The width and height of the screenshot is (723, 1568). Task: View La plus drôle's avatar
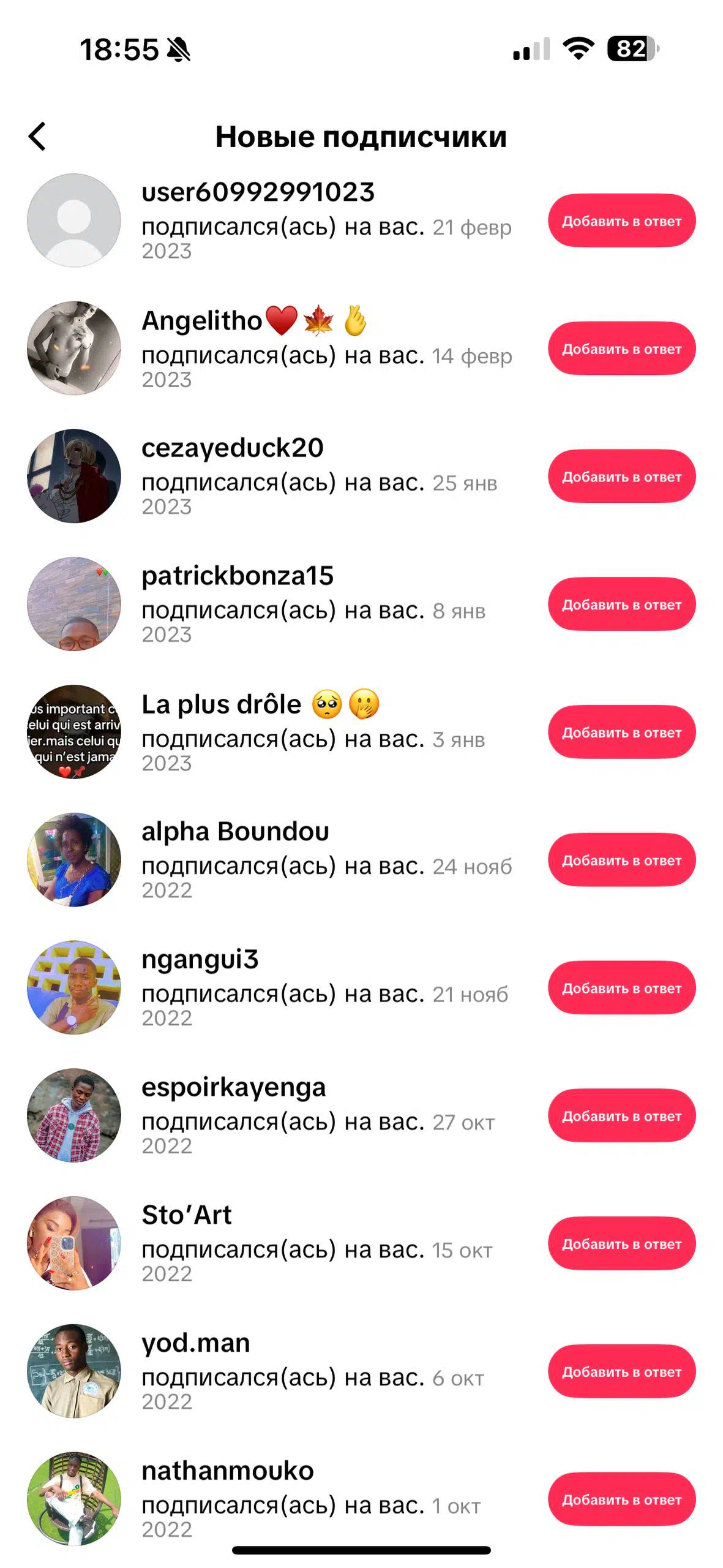(x=74, y=733)
